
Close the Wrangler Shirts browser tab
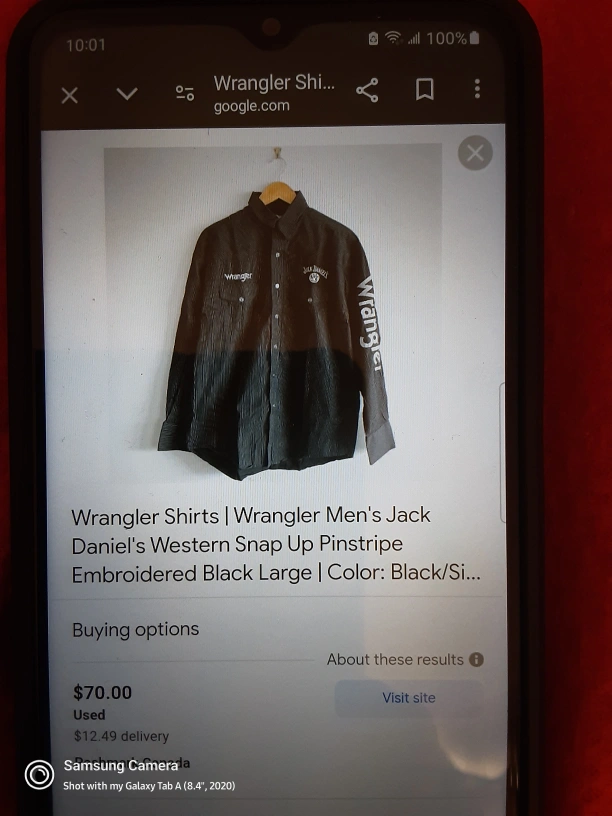pyautogui.click(x=69, y=95)
